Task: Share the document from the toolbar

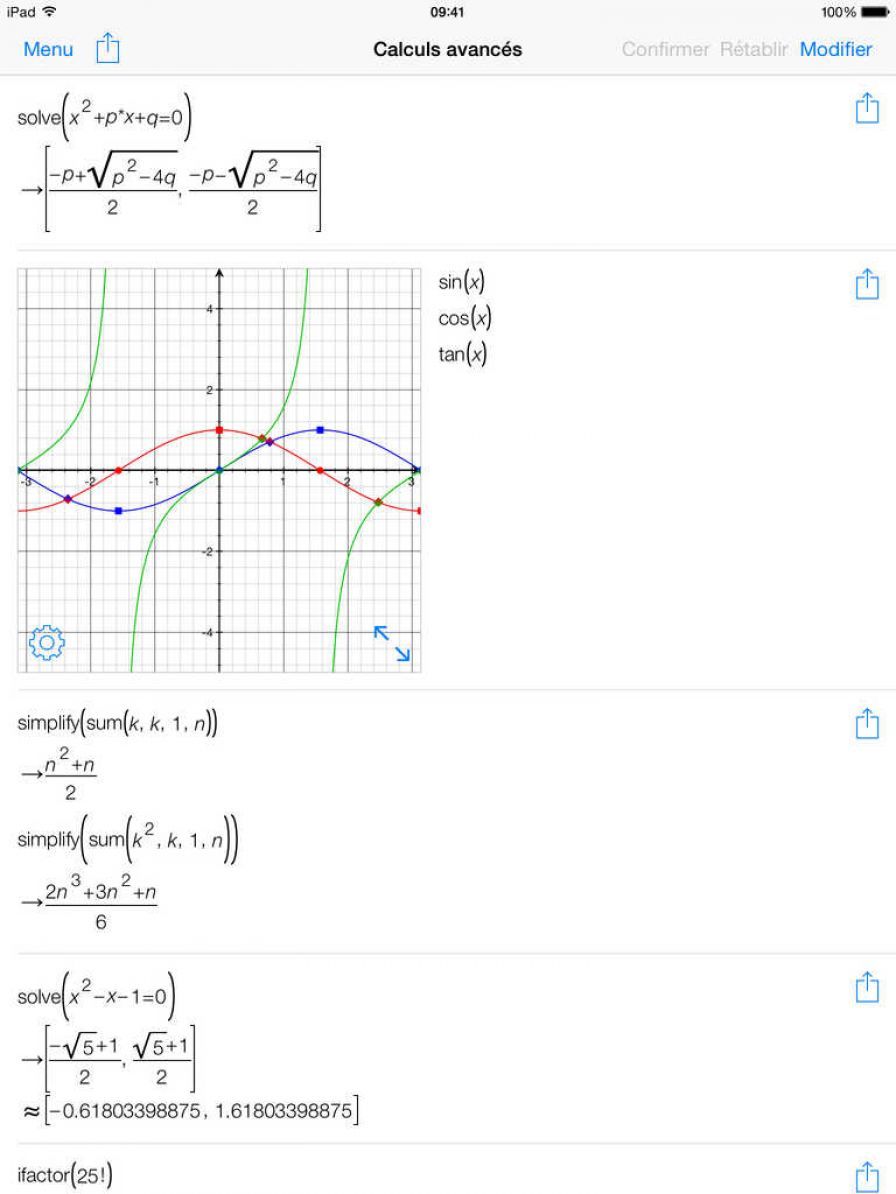Action: point(107,48)
